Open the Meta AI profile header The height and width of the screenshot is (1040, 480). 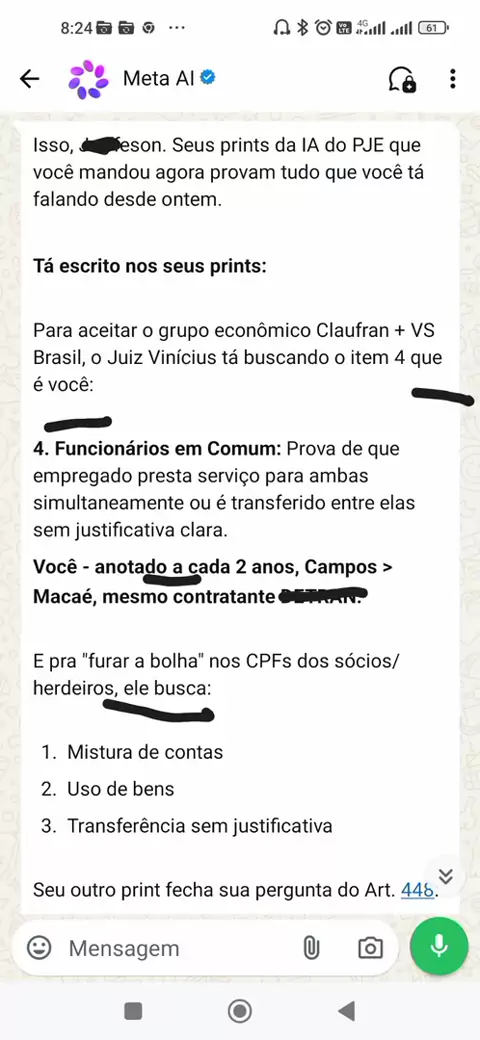point(142,79)
